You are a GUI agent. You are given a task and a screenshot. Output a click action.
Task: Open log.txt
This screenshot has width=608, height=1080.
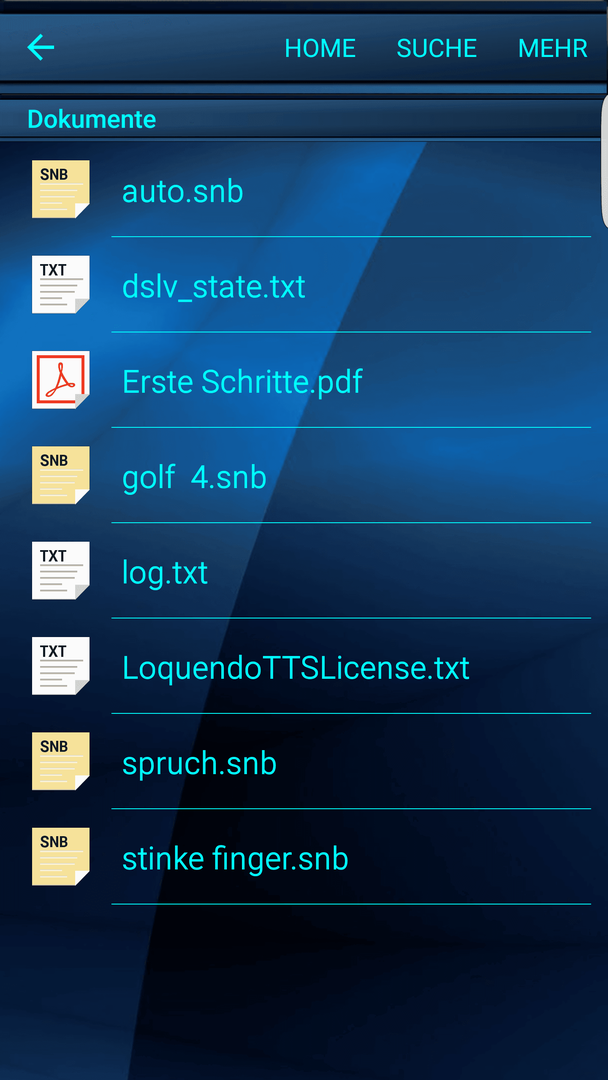click(304, 570)
